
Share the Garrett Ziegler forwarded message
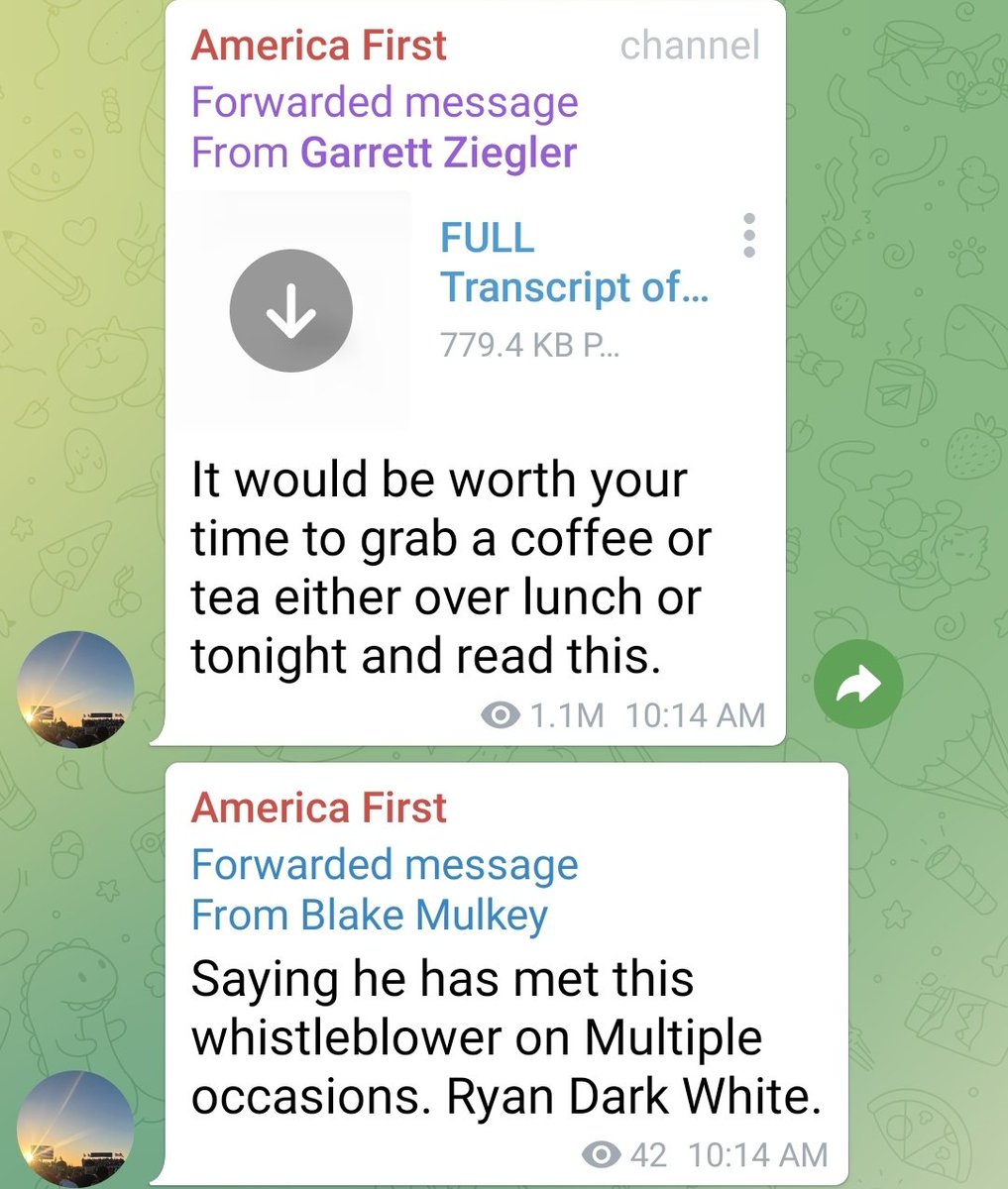857,684
